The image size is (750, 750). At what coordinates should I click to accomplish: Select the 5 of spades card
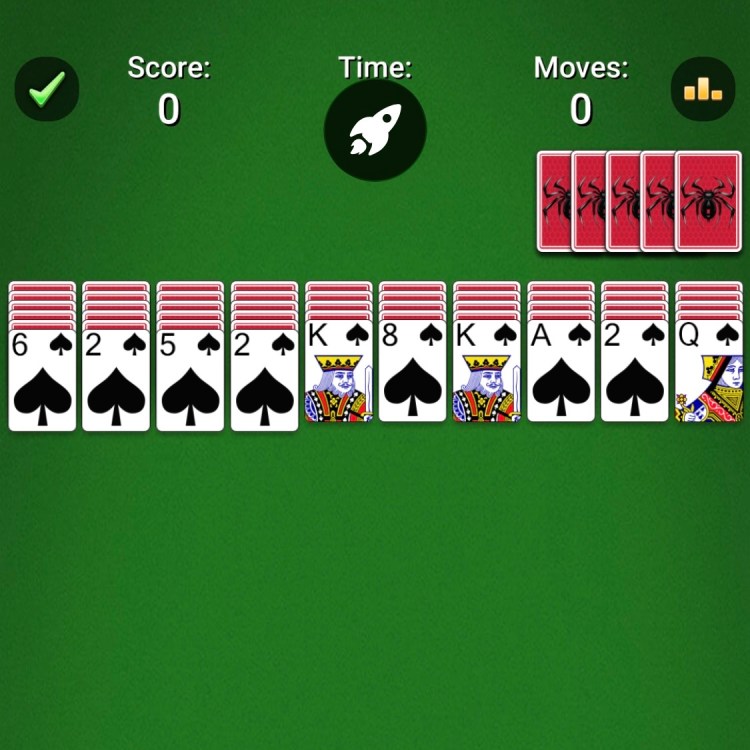click(x=190, y=378)
